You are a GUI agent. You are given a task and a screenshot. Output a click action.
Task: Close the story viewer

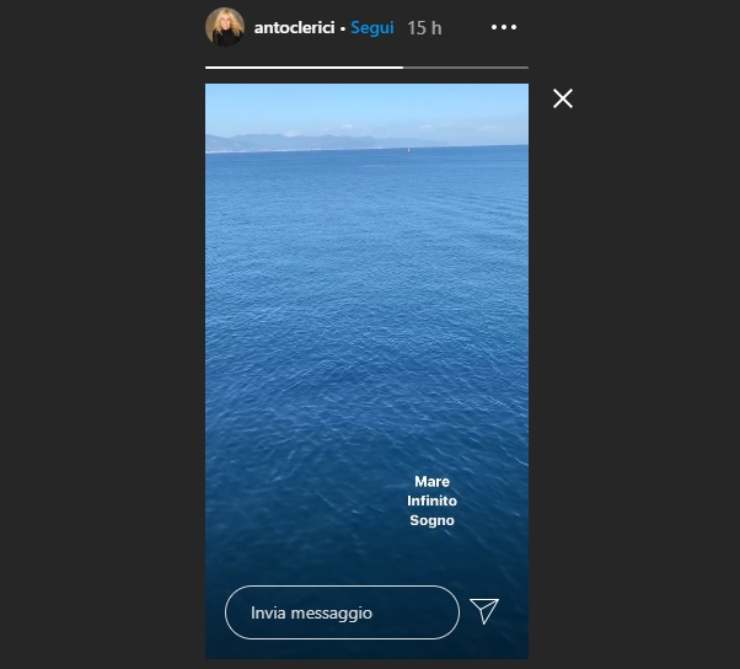(563, 98)
